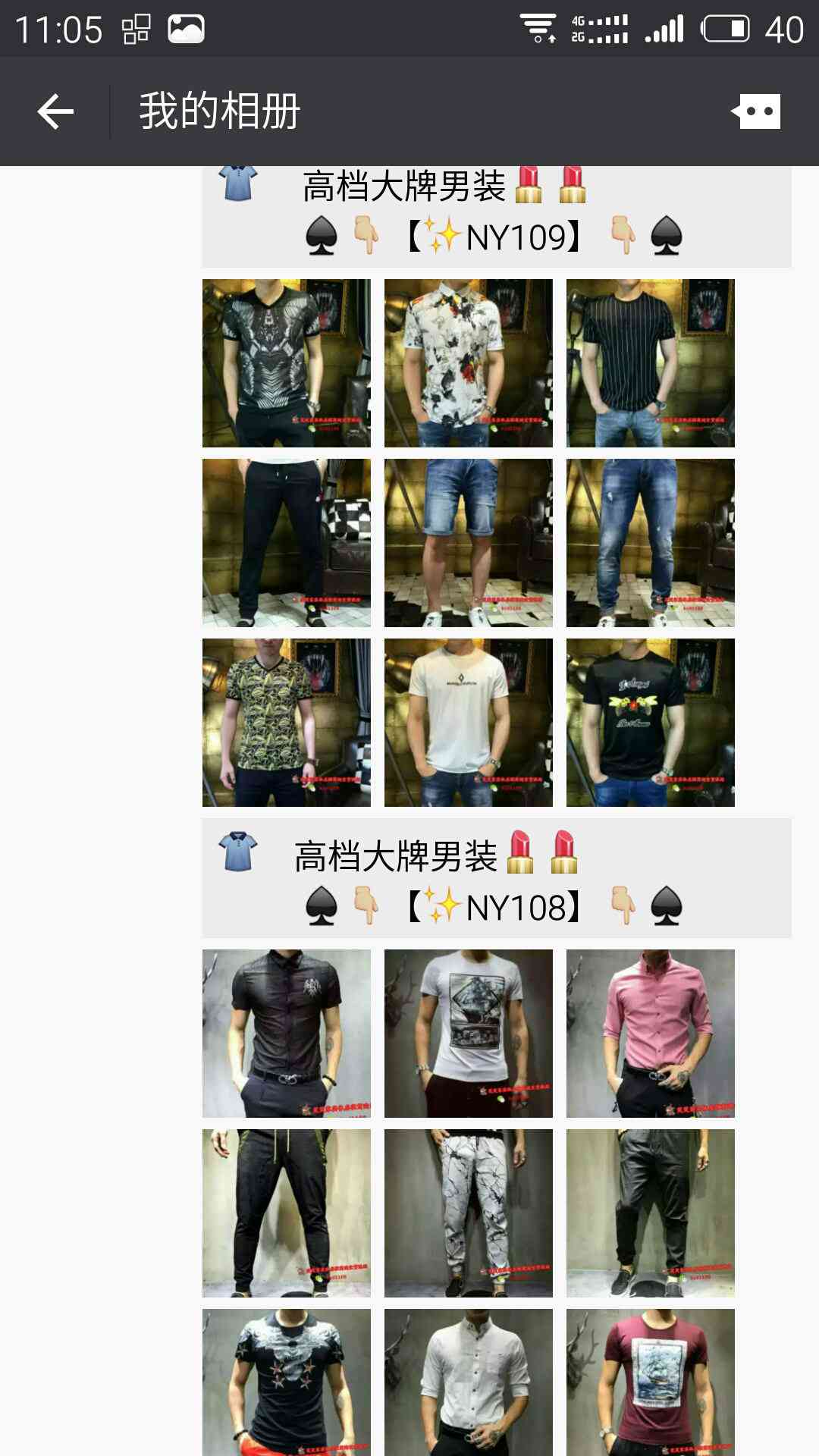The height and width of the screenshot is (1456, 819).
Task: View NY108 black leather jogger pants photo
Action: pos(650,1213)
